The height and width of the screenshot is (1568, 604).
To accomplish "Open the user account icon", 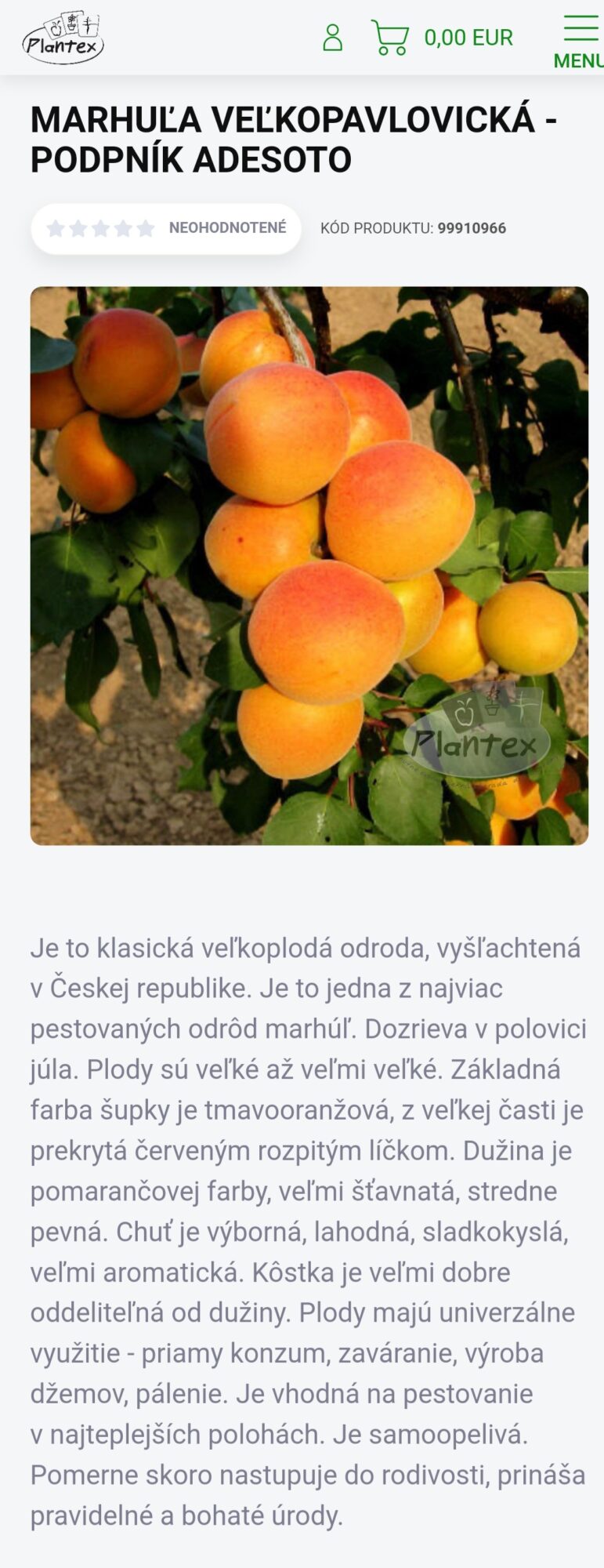I will [333, 38].
